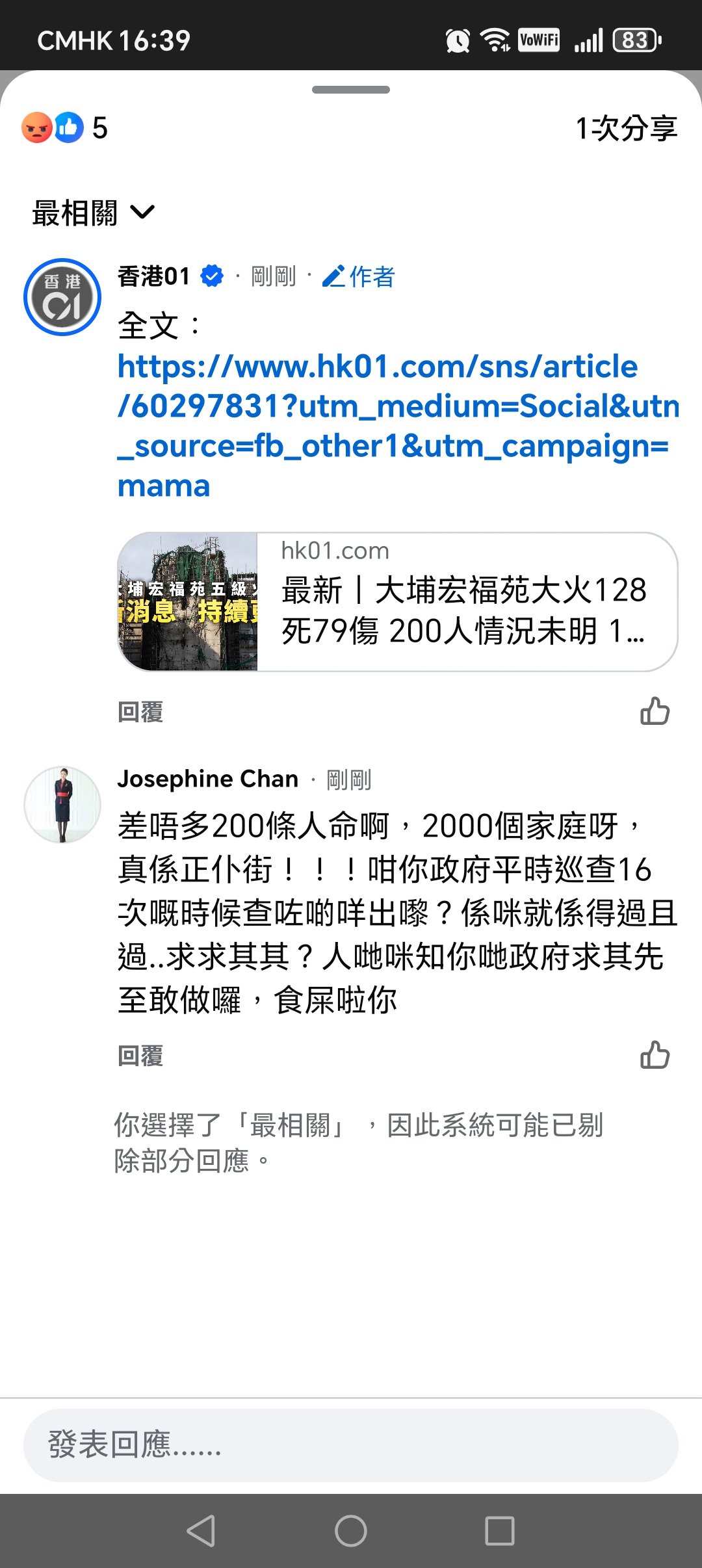Open Josephine Chan's profile name
Image resolution: width=702 pixels, height=1568 pixels.
click(208, 779)
